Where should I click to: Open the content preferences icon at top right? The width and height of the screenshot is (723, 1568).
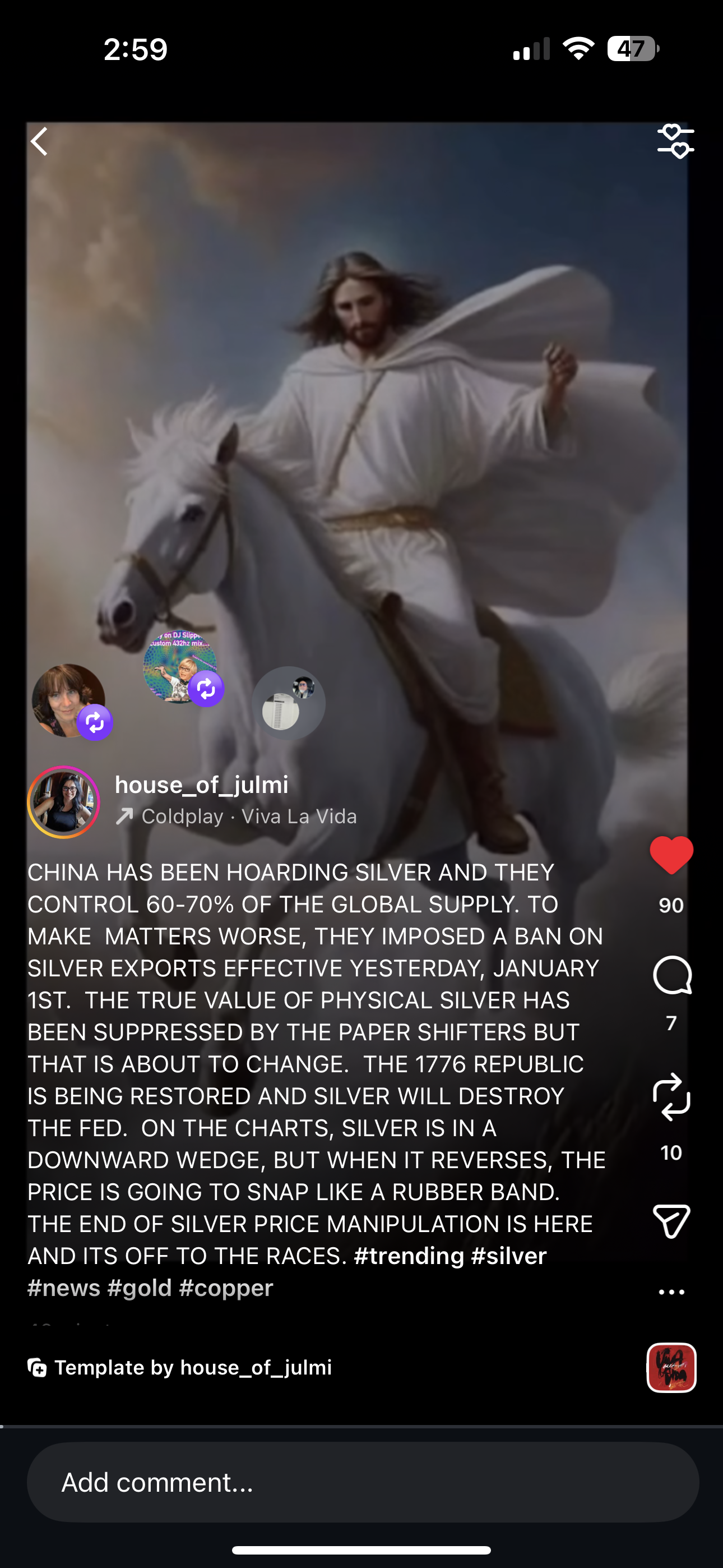675,141
